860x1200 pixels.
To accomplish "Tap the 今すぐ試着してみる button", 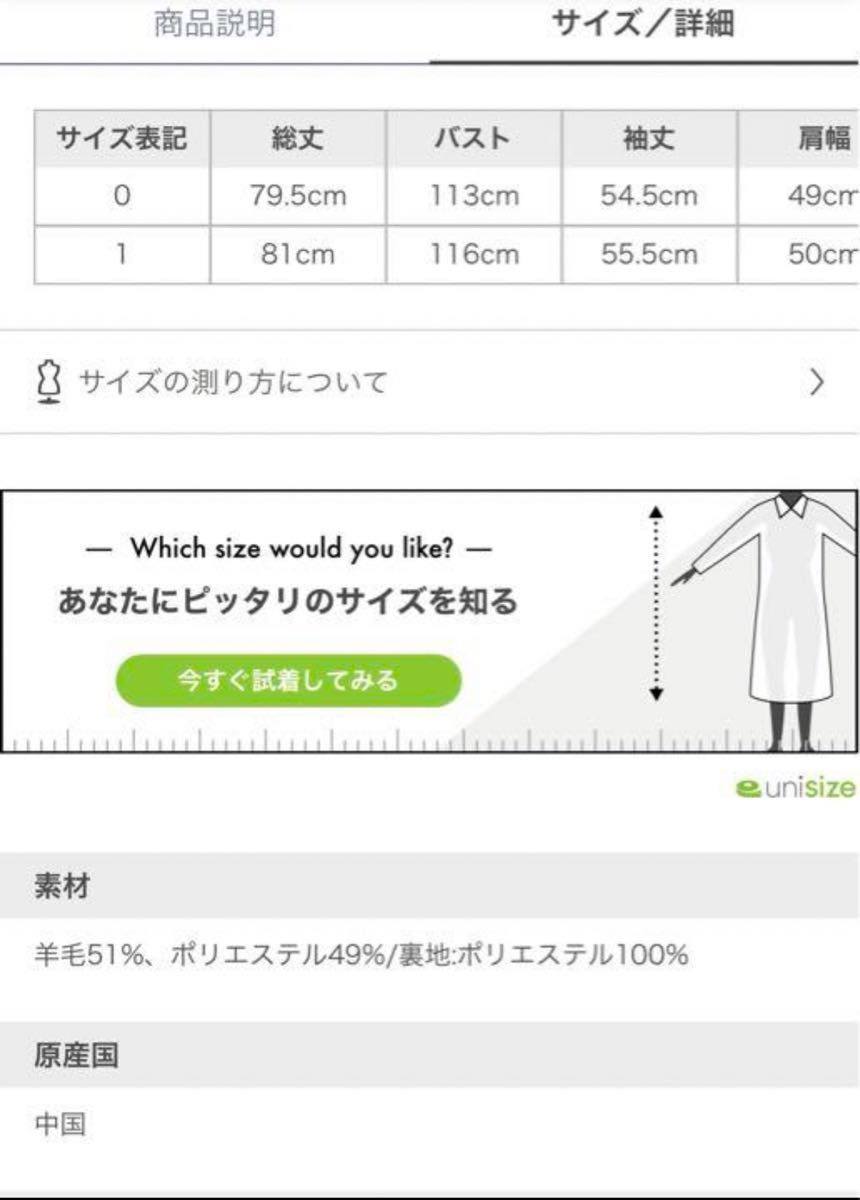I will click(x=288, y=681).
